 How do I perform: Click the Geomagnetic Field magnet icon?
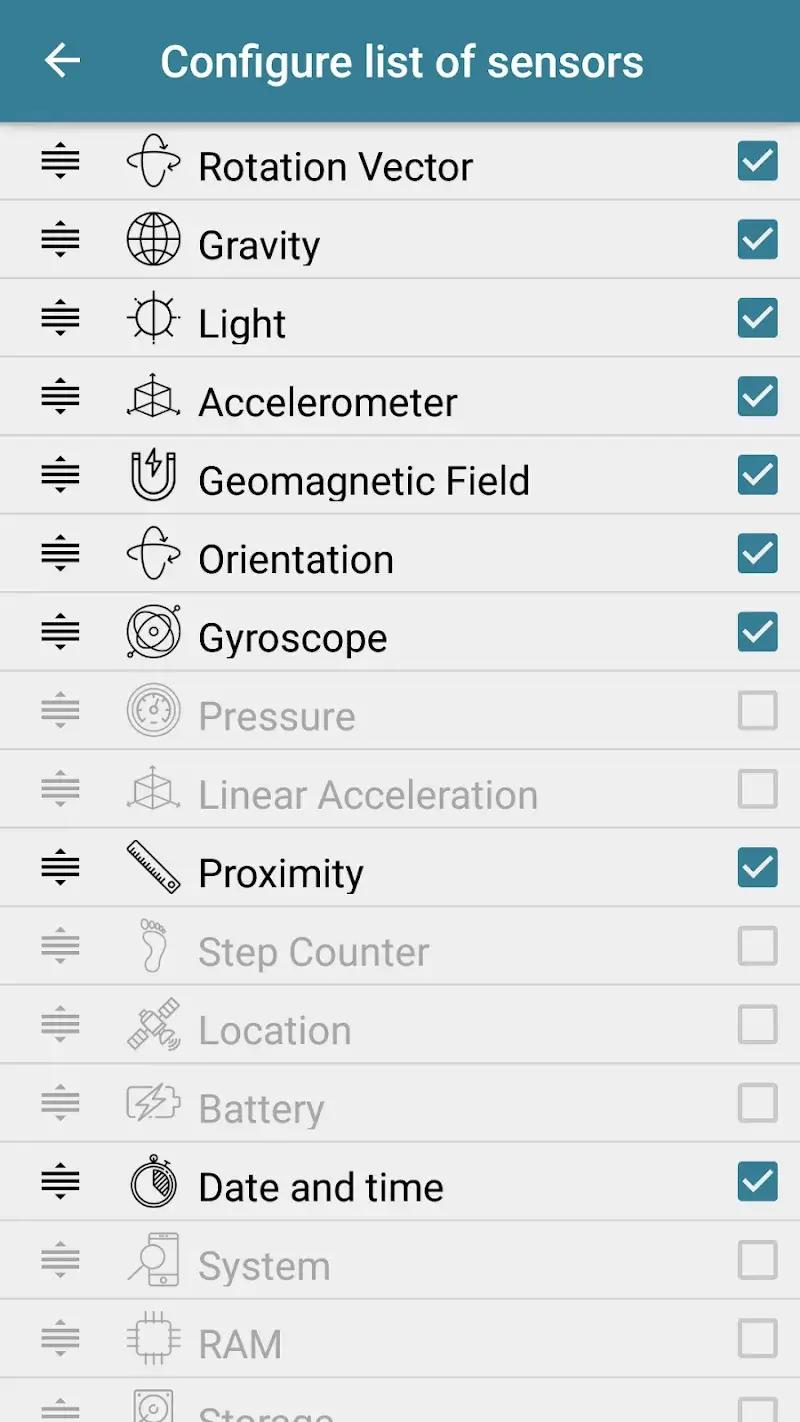(x=154, y=474)
